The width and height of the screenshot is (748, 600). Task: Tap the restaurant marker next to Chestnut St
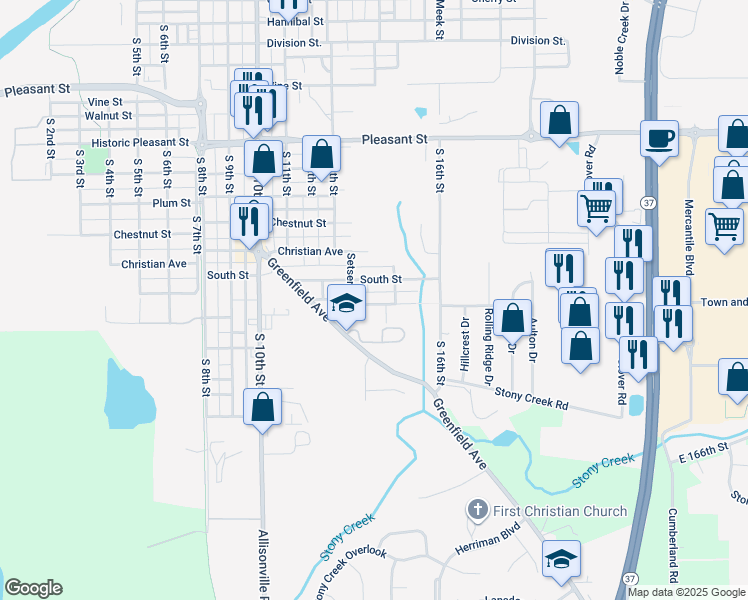click(249, 223)
